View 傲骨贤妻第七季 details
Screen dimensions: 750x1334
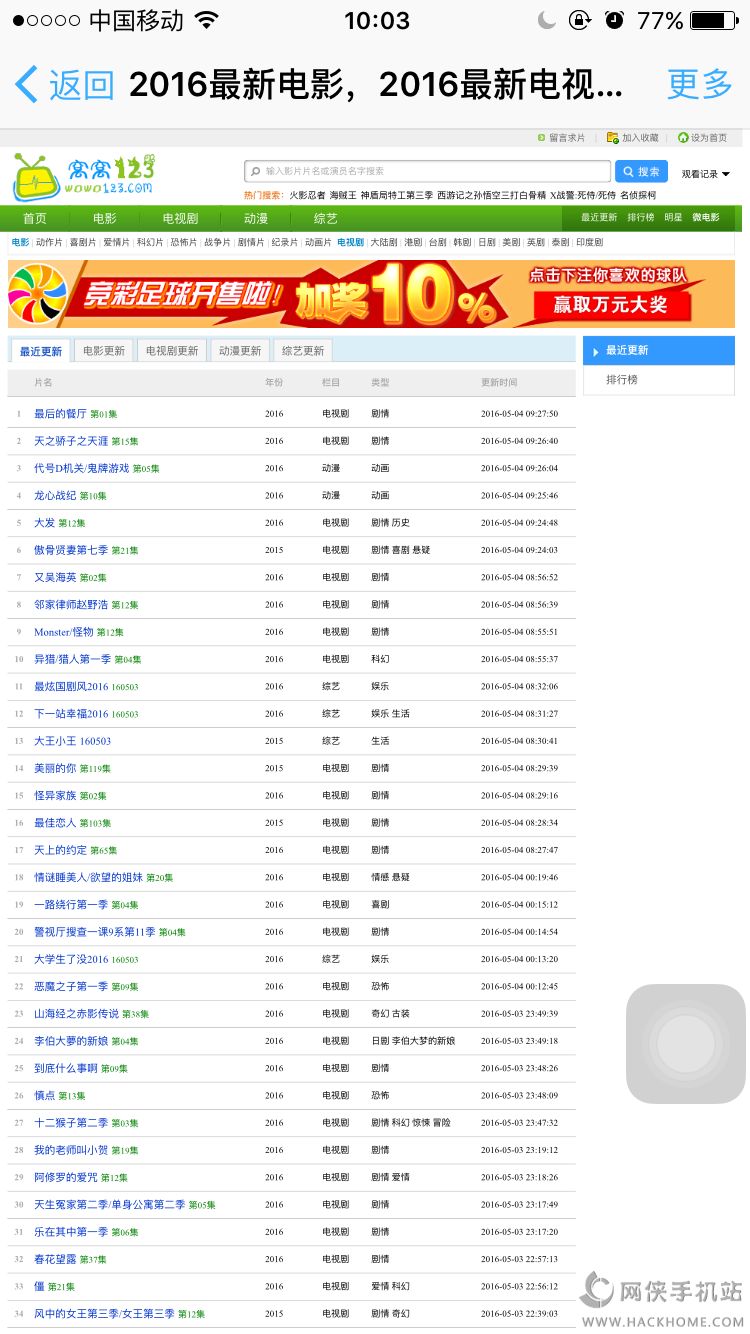(x=71, y=550)
